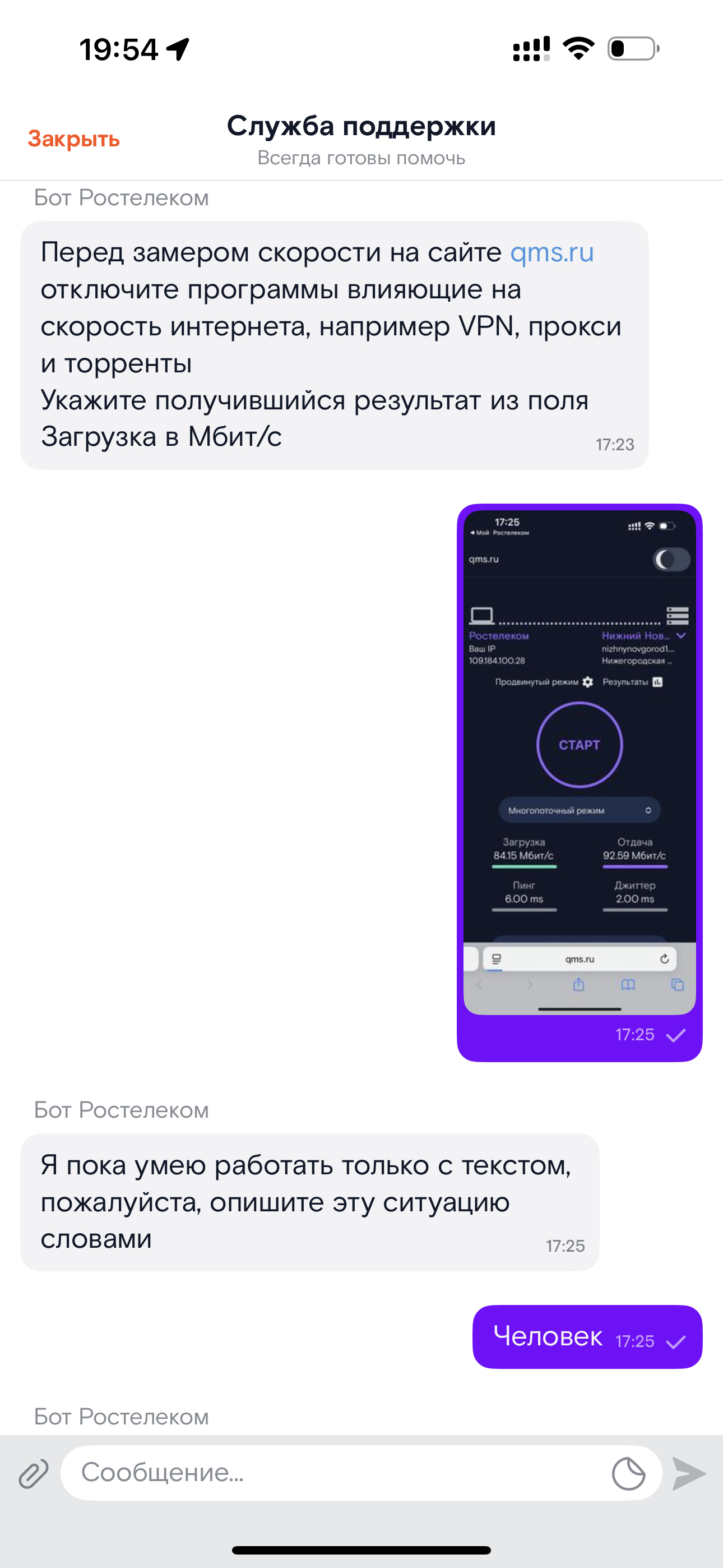Tap the paperclip attach icon
Viewport: 723px width, 1568px height.
34,1474
